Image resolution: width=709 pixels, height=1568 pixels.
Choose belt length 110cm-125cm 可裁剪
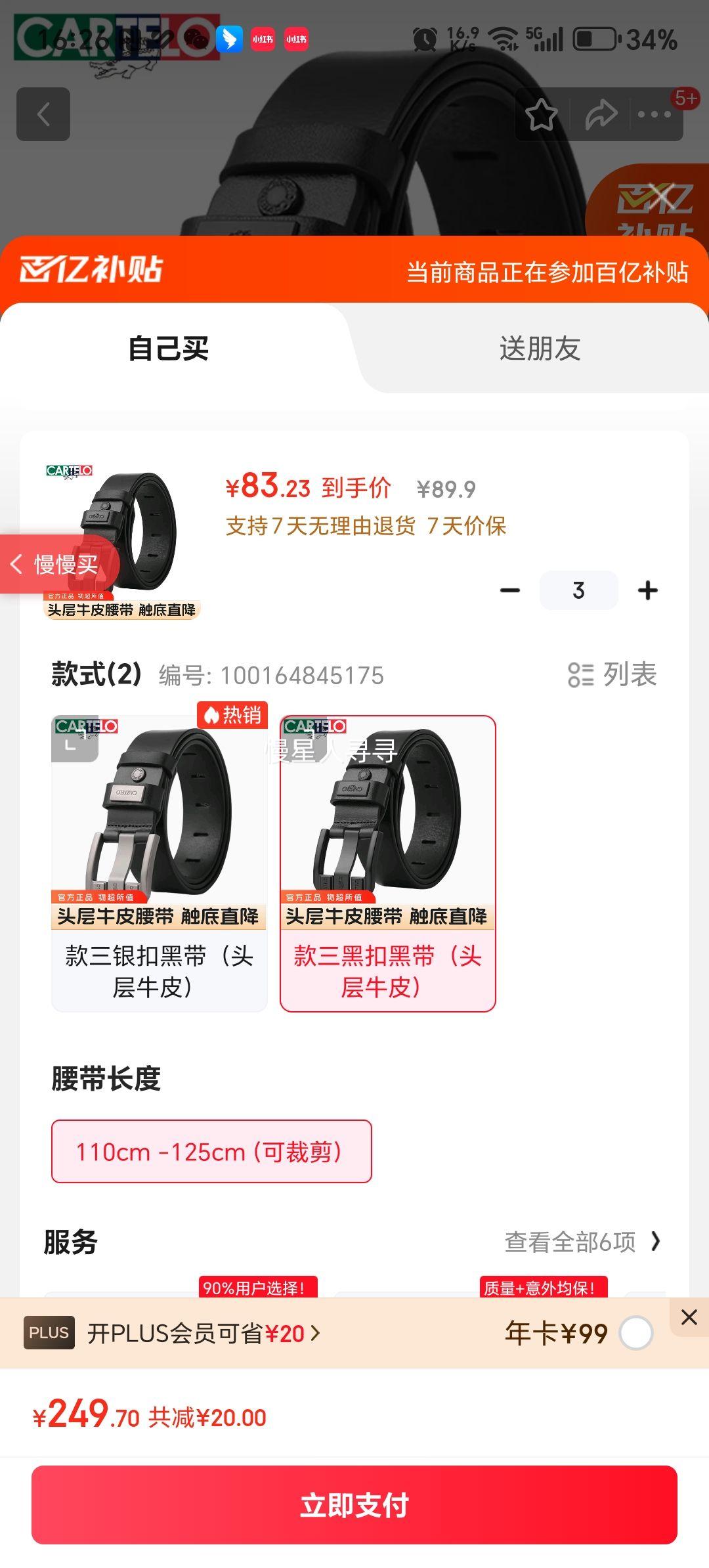[x=211, y=1152]
